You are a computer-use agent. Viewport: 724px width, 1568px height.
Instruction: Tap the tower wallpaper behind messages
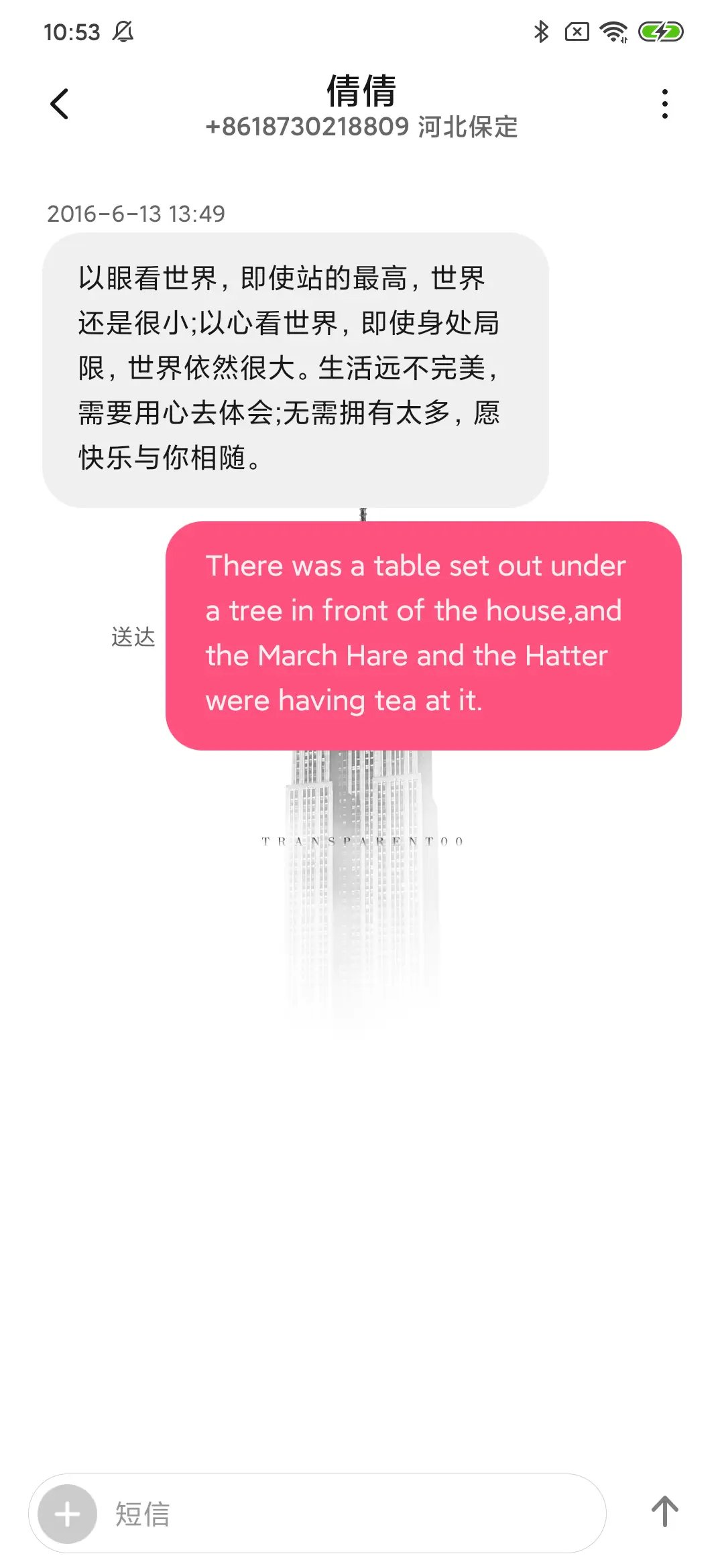point(362,972)
